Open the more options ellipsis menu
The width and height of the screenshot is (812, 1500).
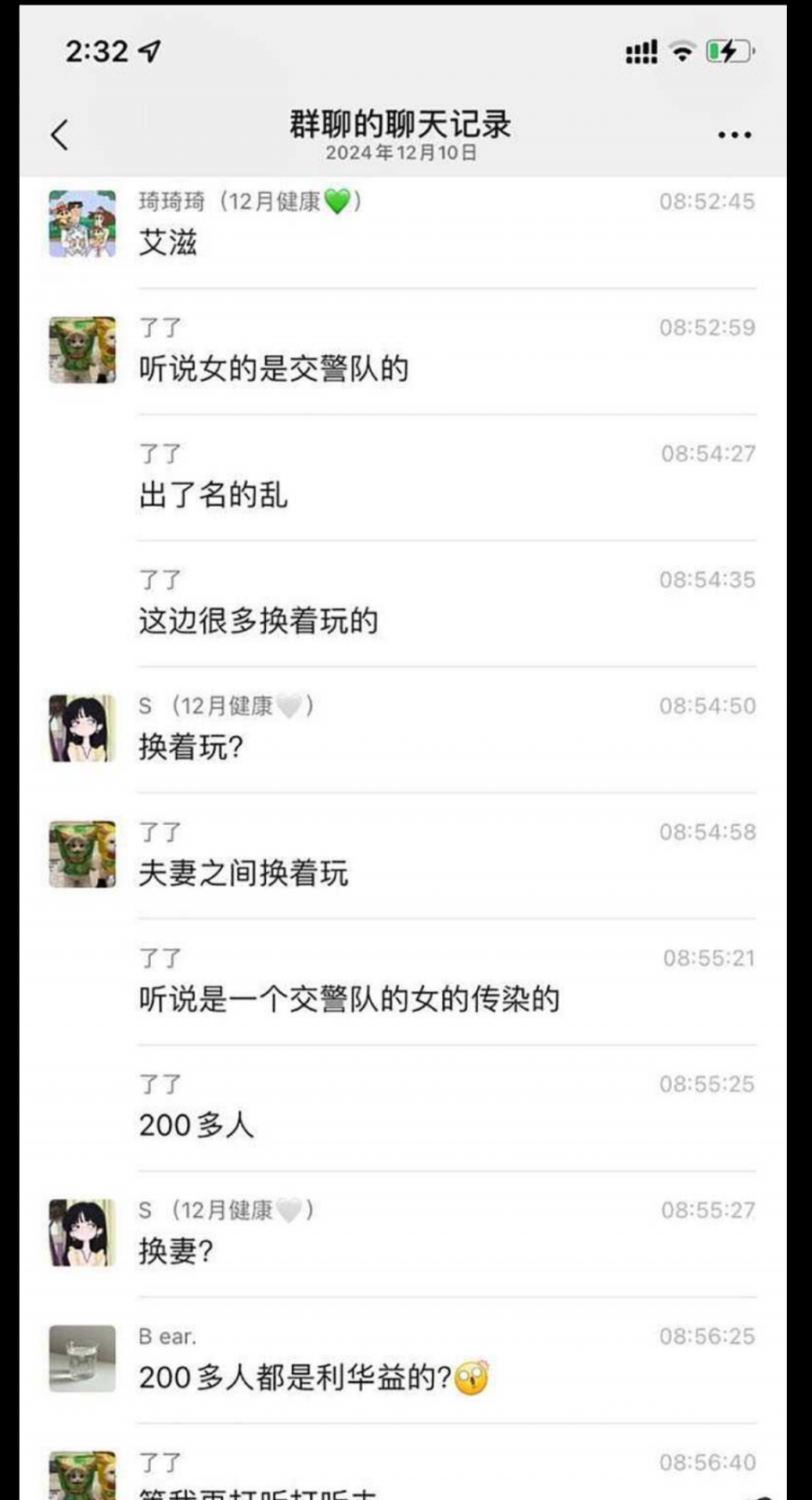coord(732,133)
